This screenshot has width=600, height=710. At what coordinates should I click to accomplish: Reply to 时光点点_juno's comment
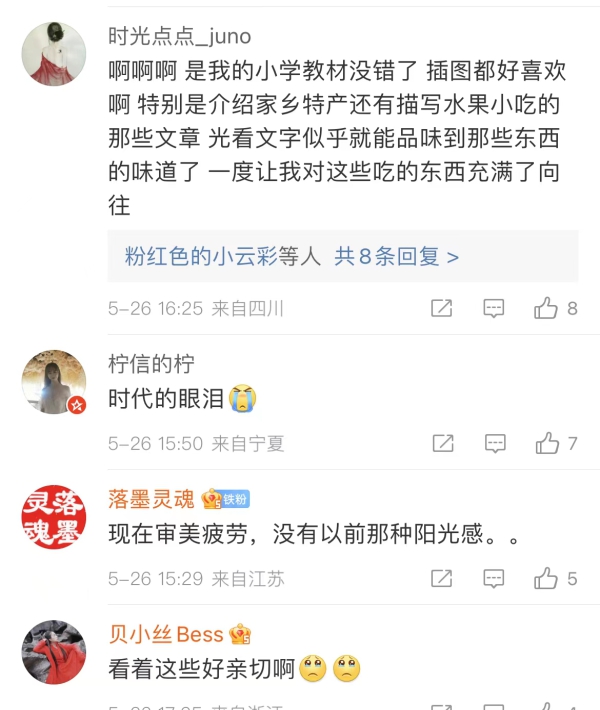coord(494,309)
